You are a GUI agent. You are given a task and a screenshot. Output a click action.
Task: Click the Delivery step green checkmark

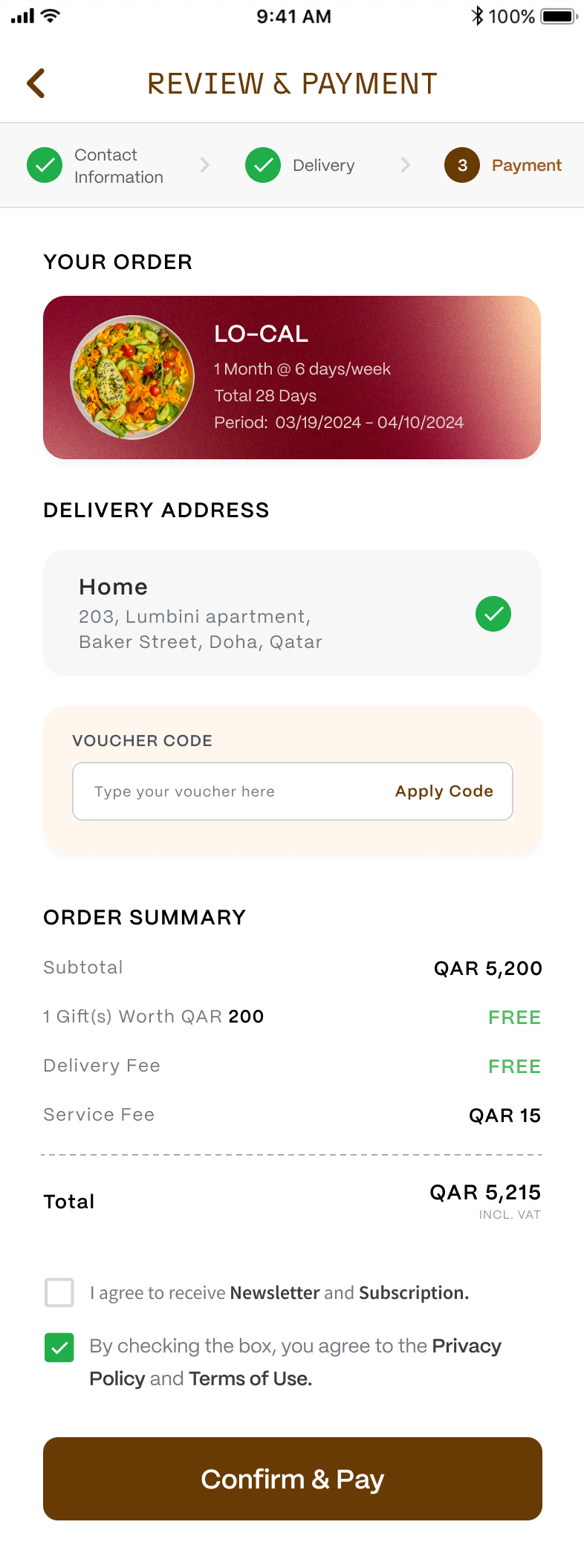[263, 165]
